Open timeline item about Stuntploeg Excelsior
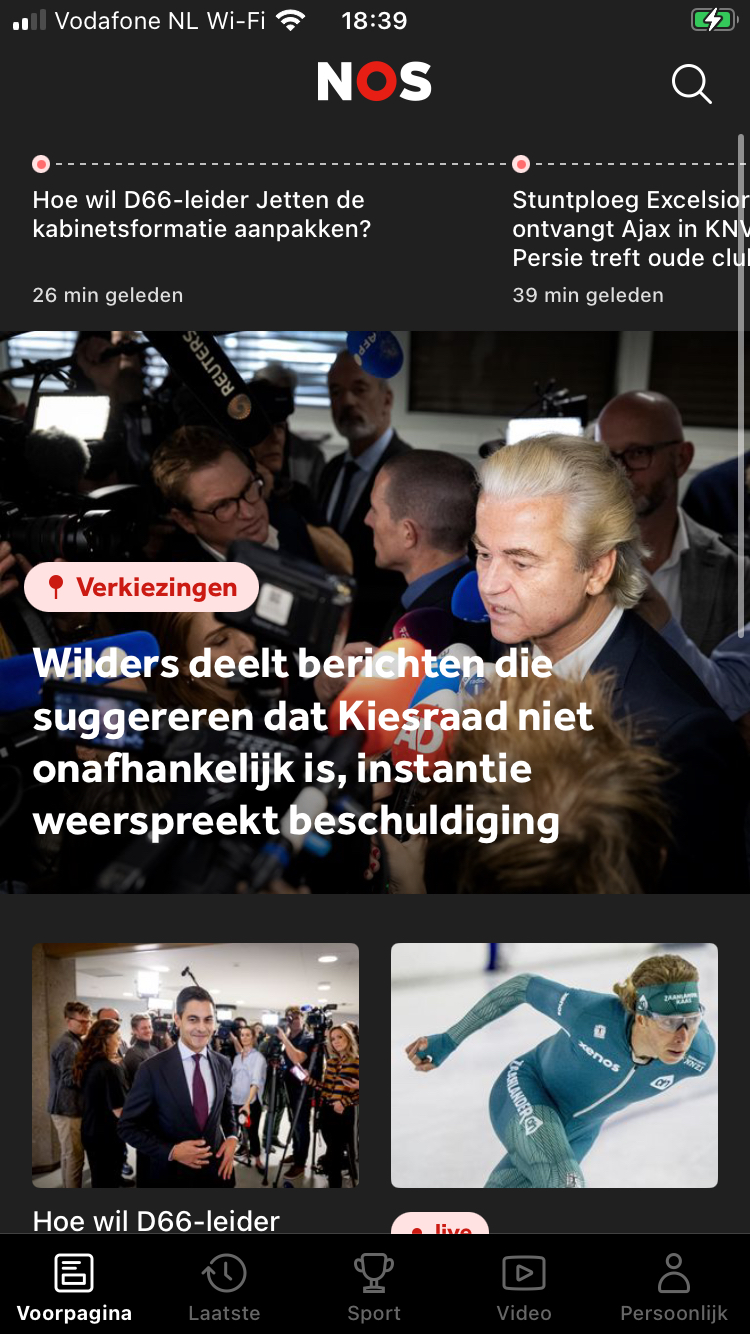750x1334 pixels. point(630,228)
